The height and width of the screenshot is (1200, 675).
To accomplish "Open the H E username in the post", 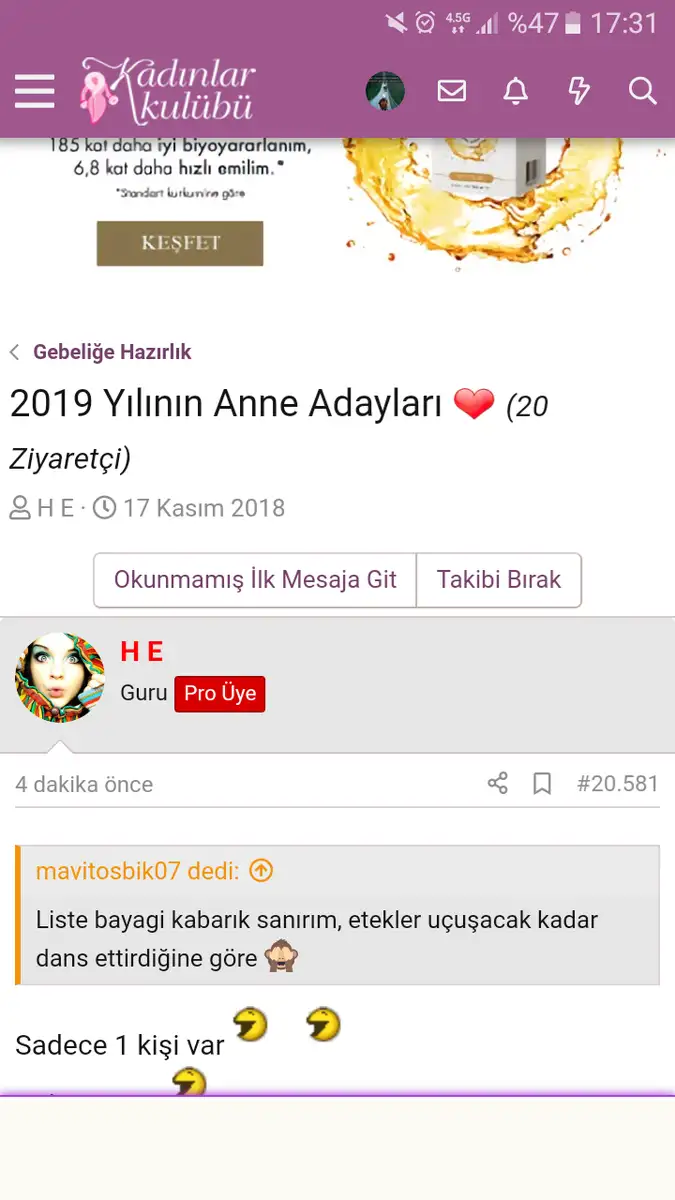I will [x=142, y=652].
